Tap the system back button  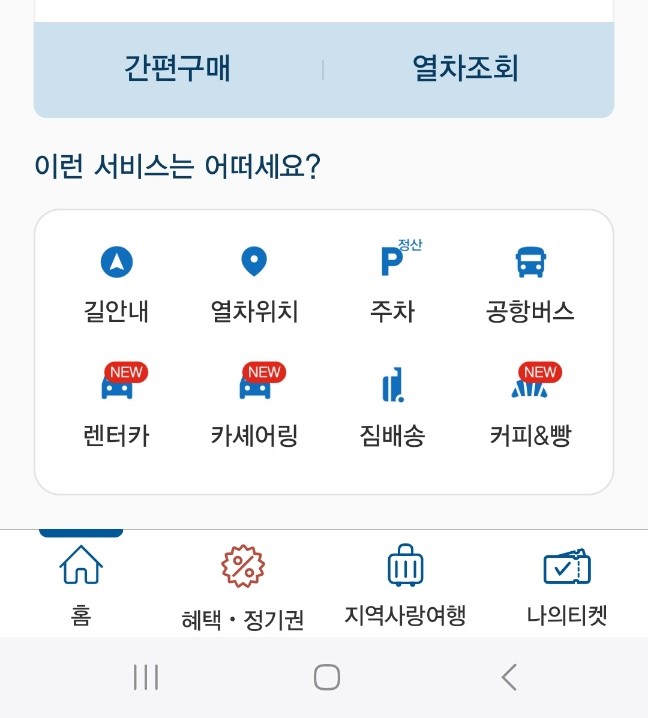[x=509, y=678]
